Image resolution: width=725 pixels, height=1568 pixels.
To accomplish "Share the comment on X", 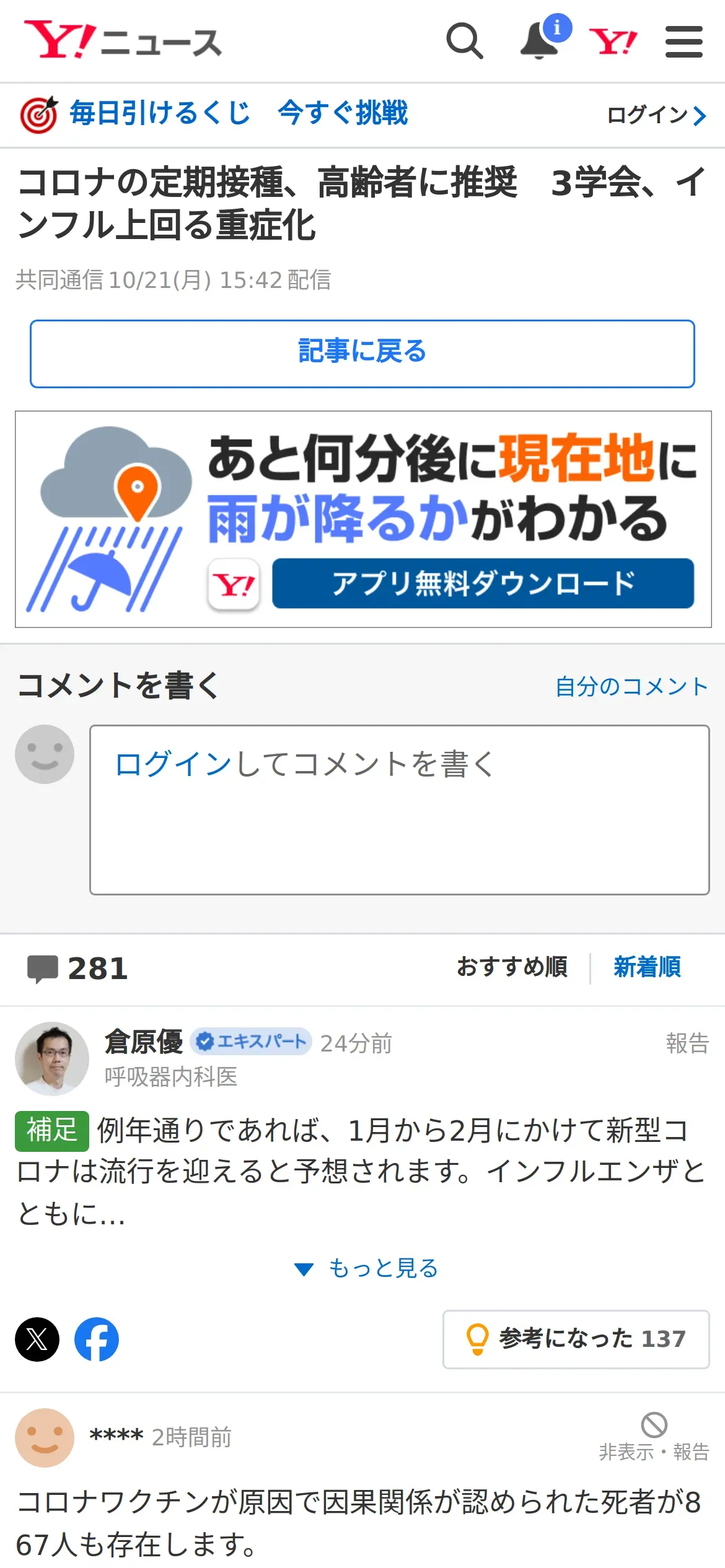I will (x=37, y=1339).
